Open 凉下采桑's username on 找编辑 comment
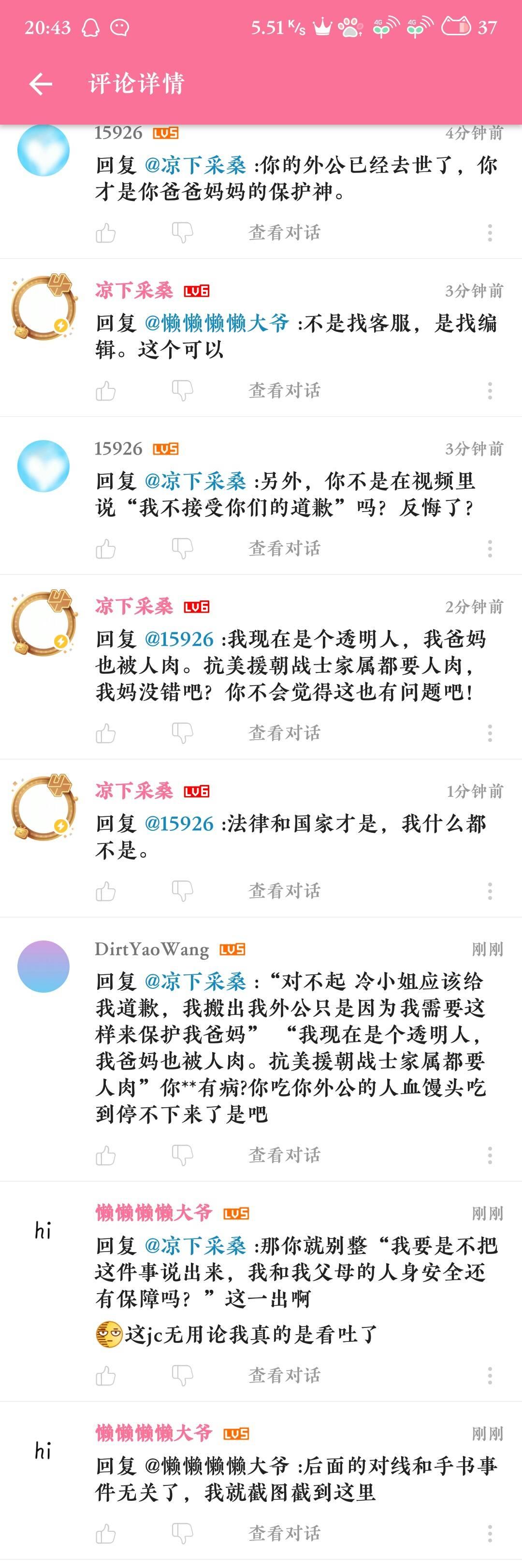522x1568 pixels. click(134, 290)
